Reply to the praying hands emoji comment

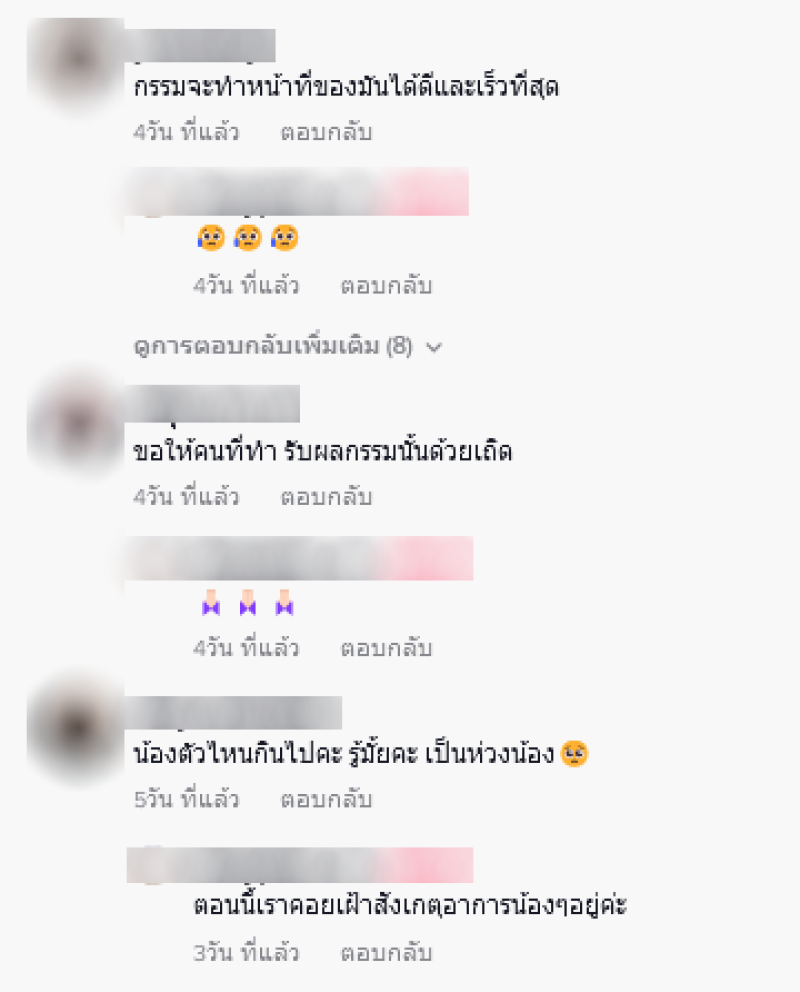point(386,648)
